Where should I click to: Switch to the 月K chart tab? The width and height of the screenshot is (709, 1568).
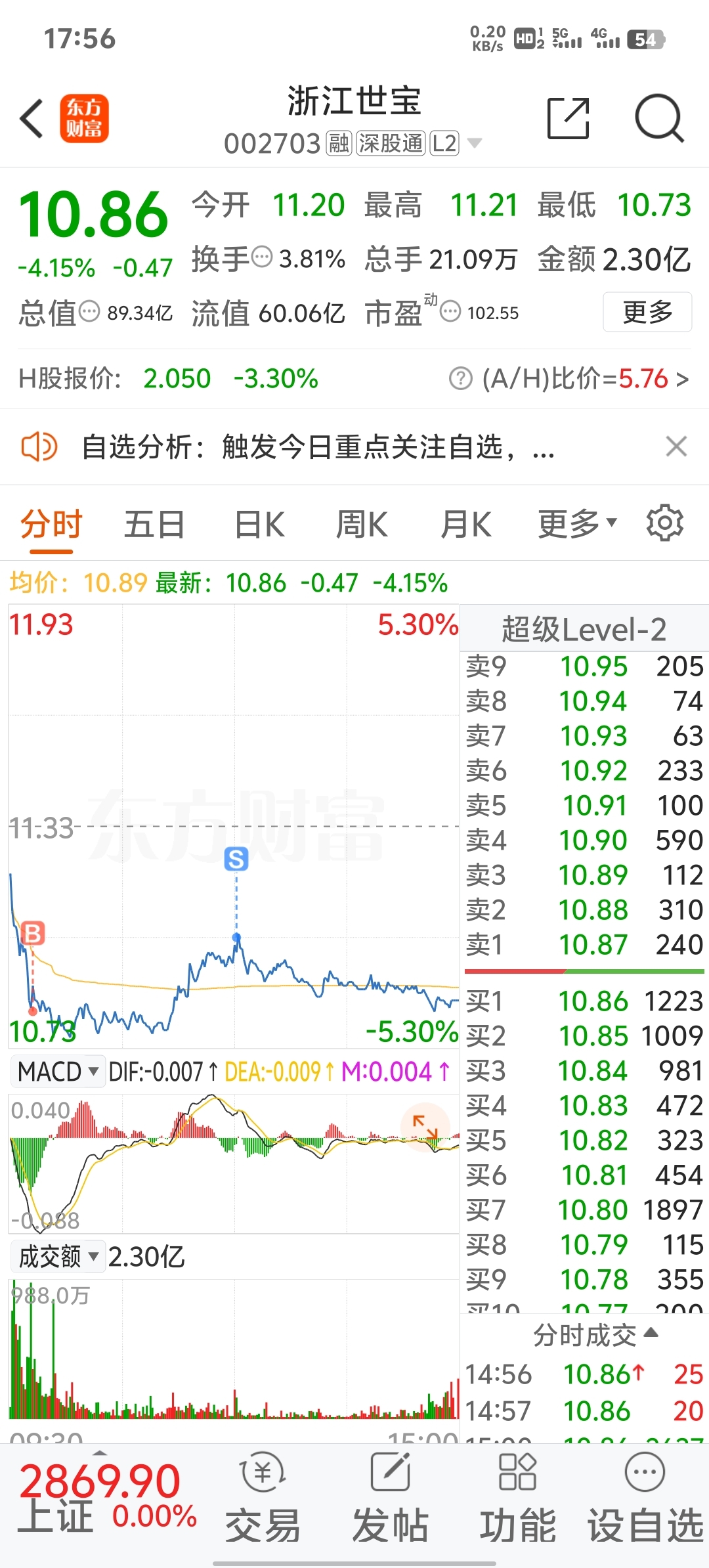[465, 525]
